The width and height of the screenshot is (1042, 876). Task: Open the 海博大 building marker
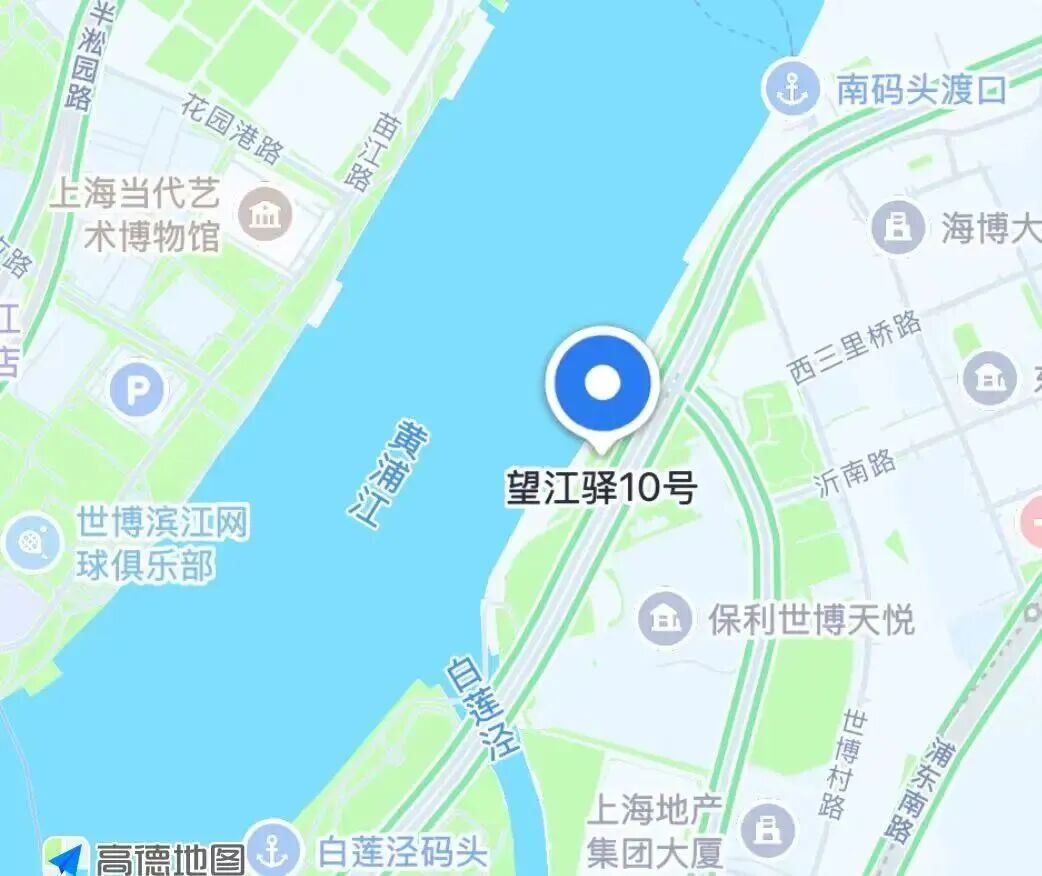tap(896, 228)
